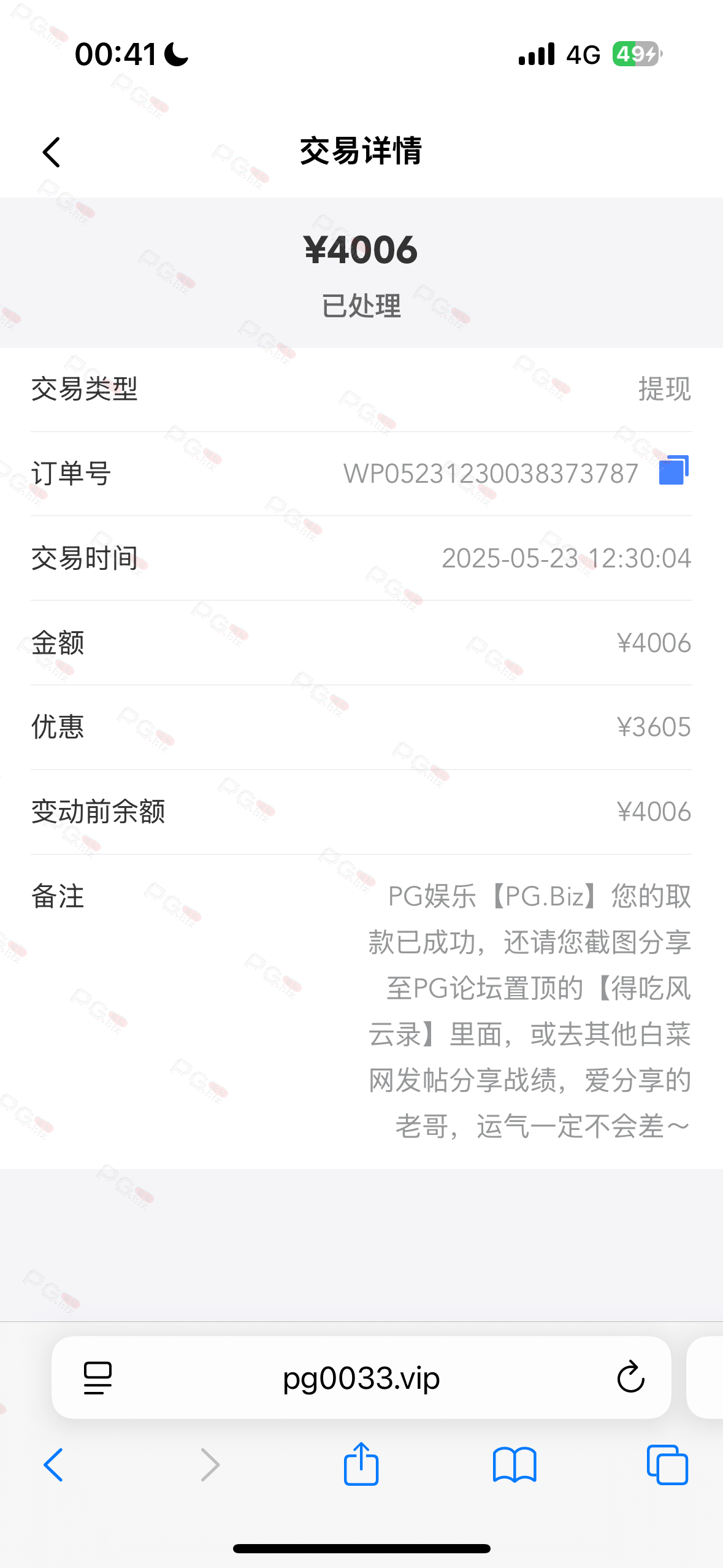The height and width of the screenshot is (1568, 723).
Task: Open Safari bookmarks
Action: point(515,1465)
